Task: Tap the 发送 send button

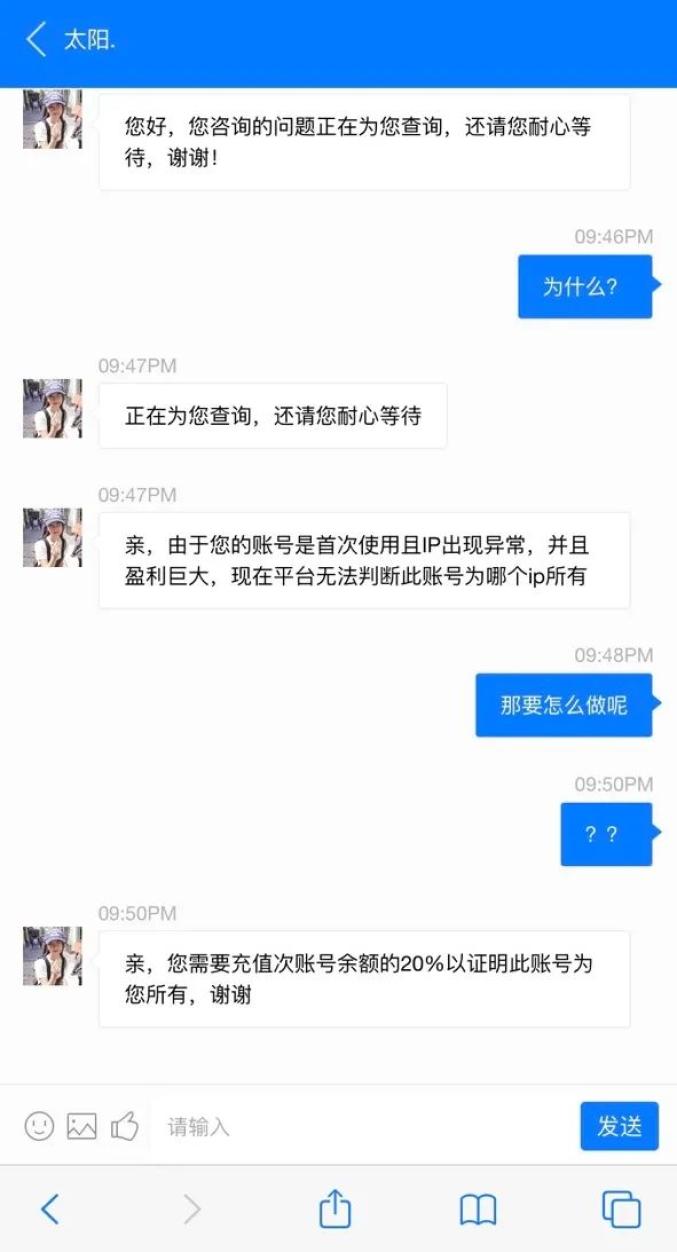Action: pyautogui.click(x=619, y=1126)
